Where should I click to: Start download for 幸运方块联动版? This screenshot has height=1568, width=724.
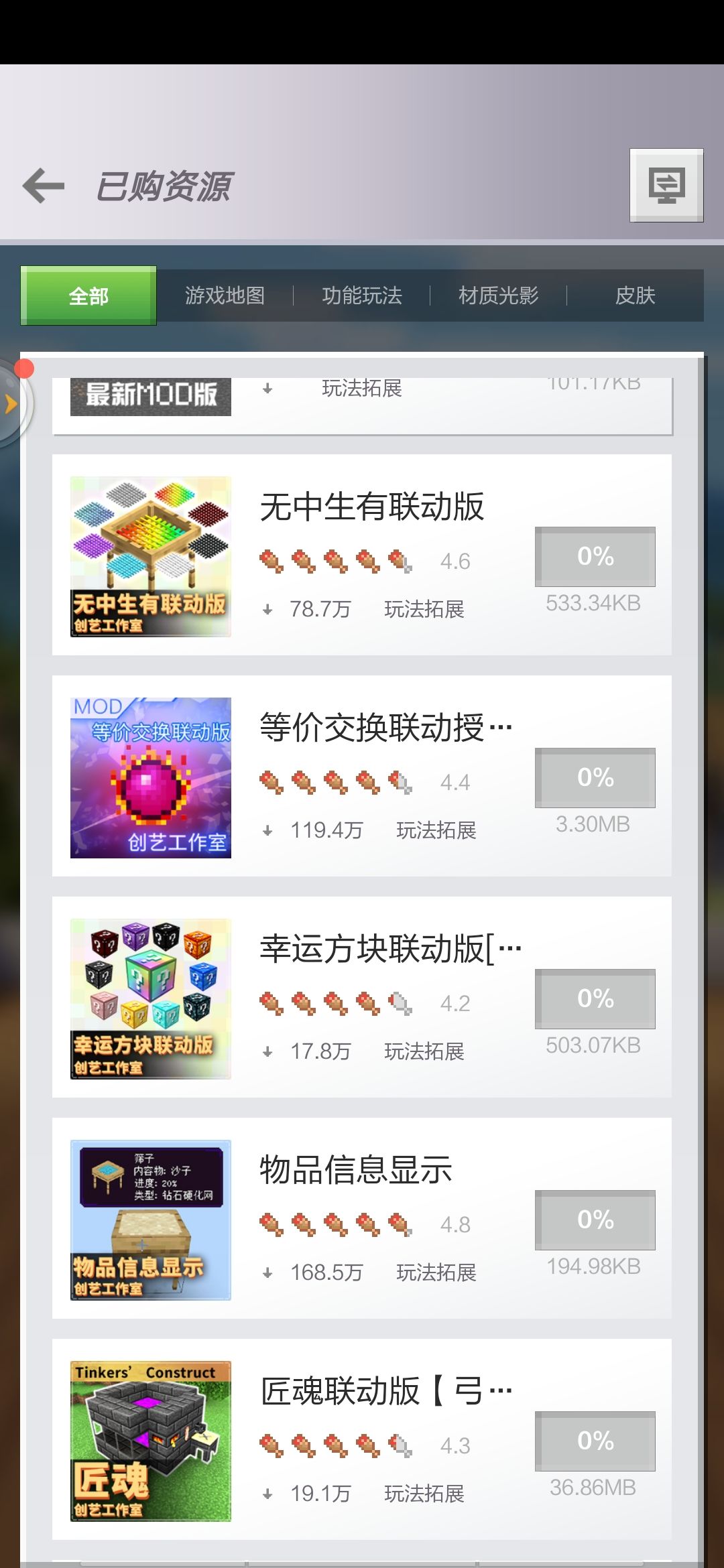point(595,998)
